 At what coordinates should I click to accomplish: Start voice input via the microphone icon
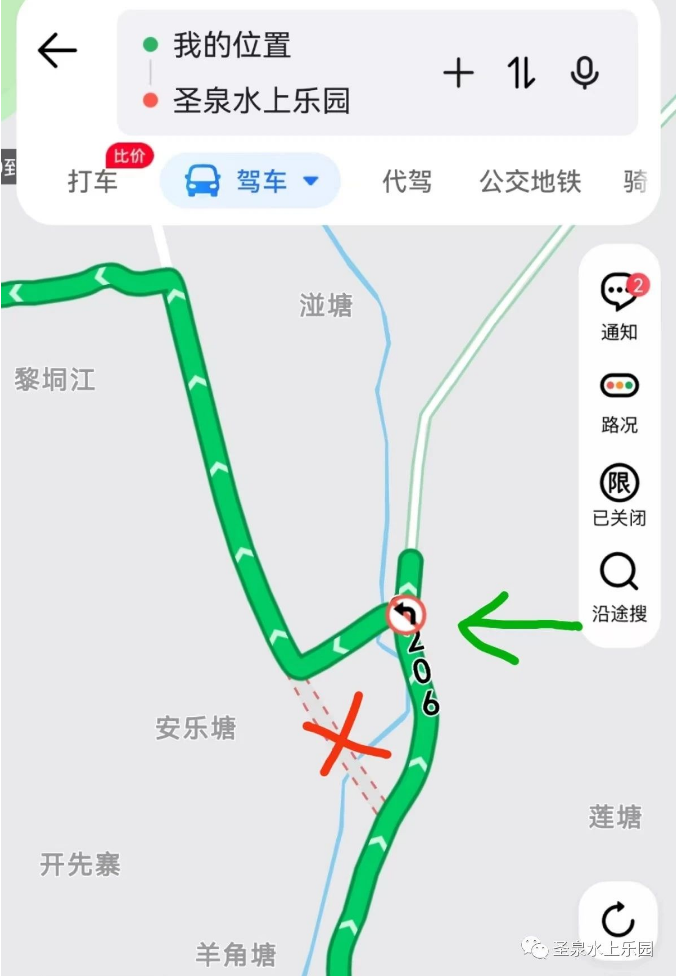pos(585,73)
